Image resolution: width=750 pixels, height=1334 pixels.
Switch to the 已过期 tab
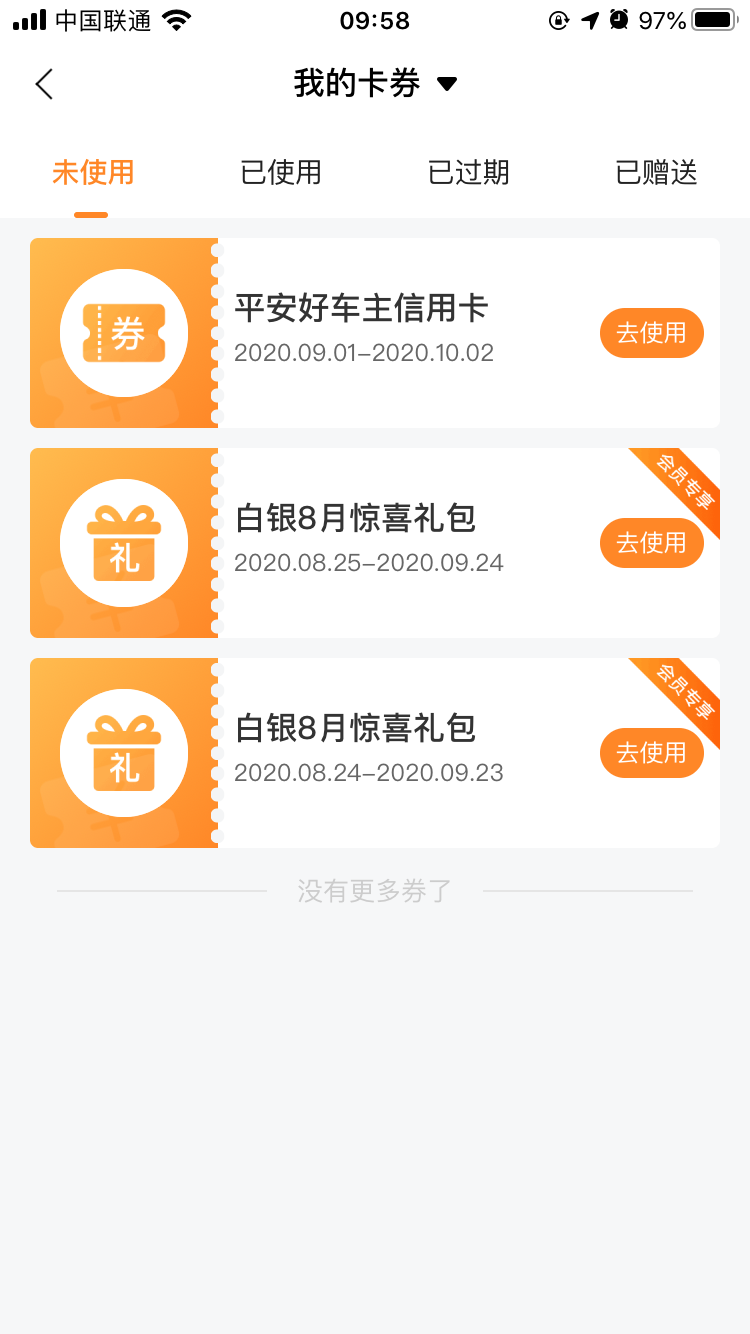coord(469,172)
